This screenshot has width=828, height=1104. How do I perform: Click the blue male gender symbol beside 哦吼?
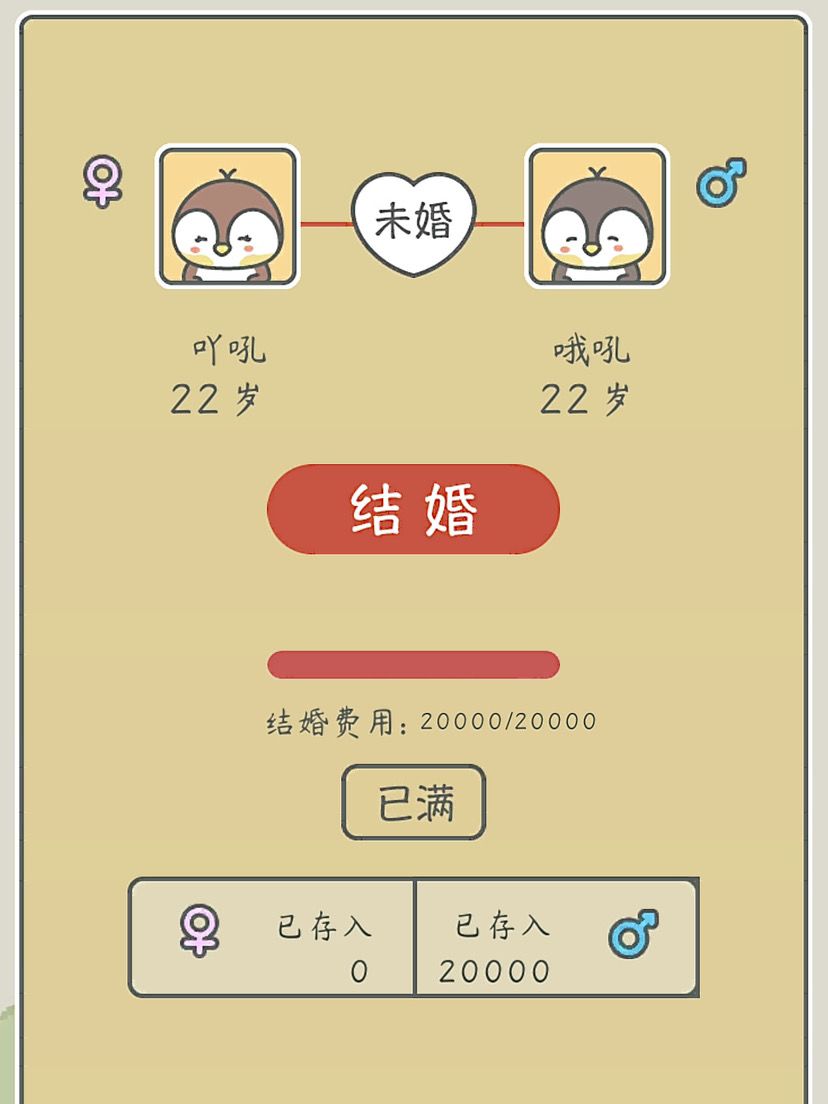pyautogui.click(x=722, y=180)
